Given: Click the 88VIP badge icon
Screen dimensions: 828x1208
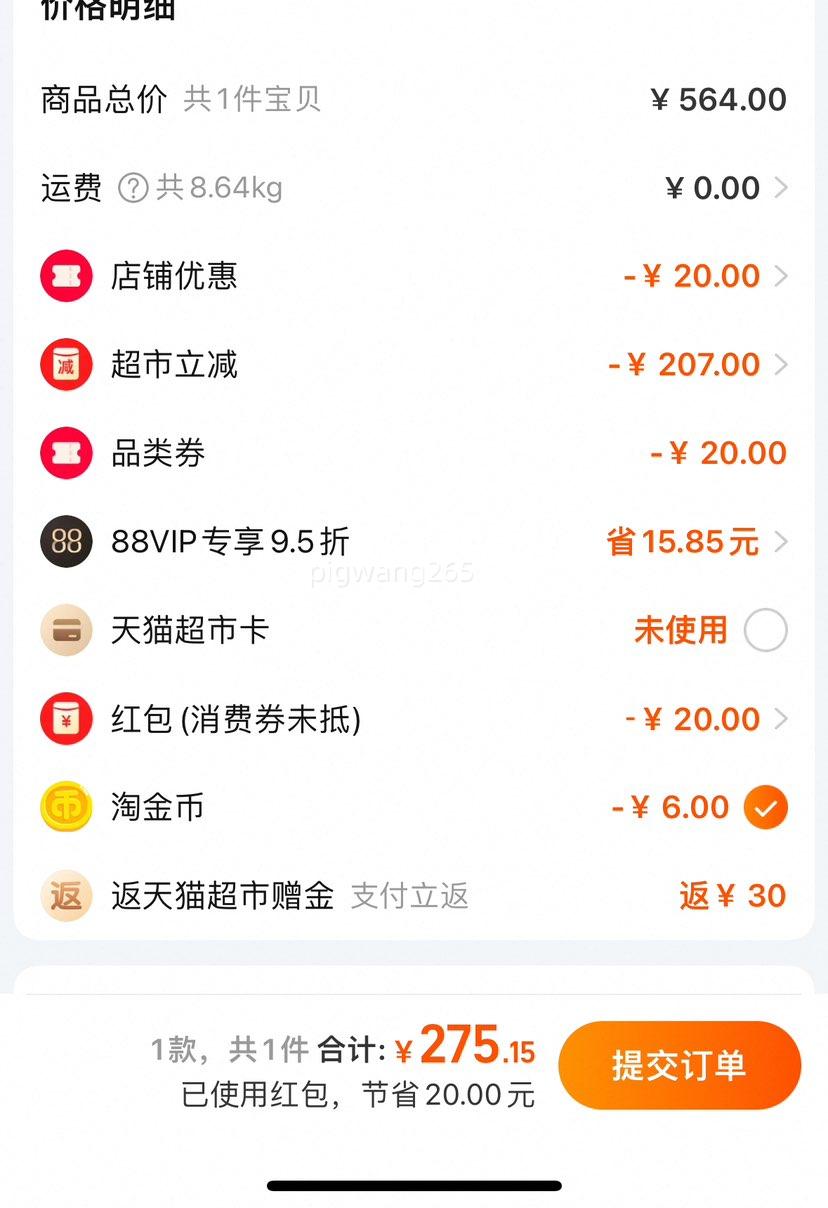Looking at the screenshot, I should tap(66, 542).
